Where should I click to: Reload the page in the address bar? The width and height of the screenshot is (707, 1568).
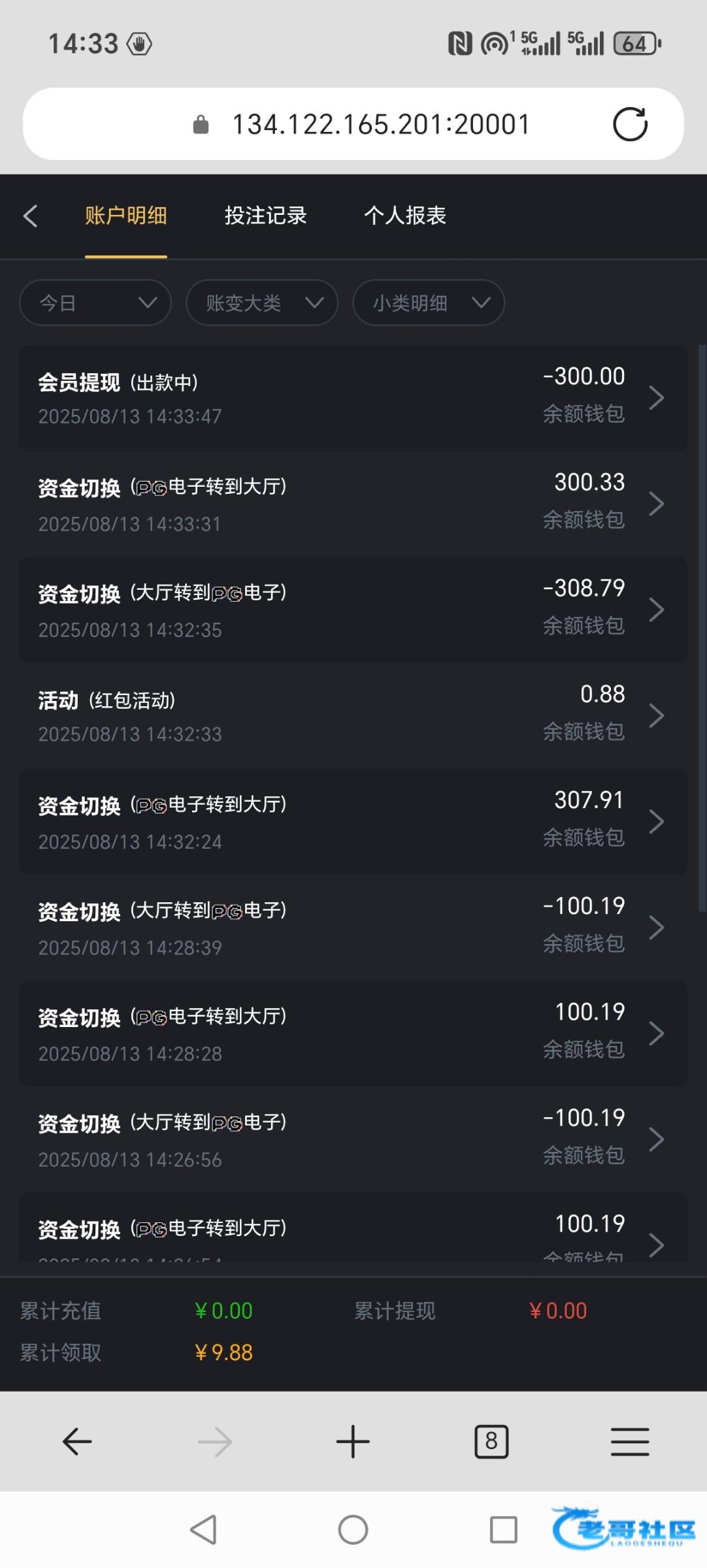(630, 124)
